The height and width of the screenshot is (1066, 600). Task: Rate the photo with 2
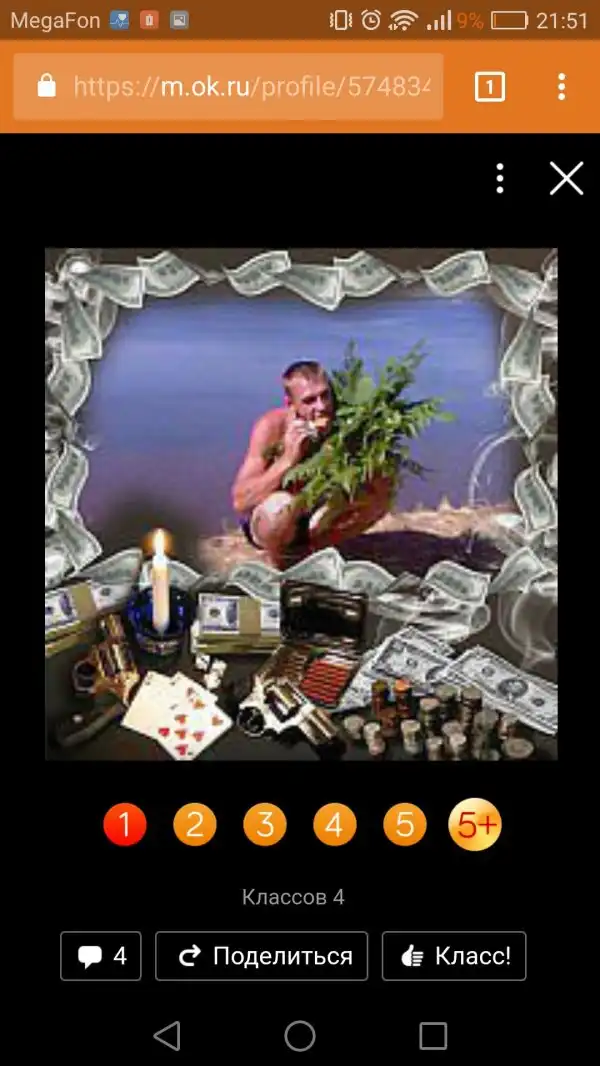(195, 825)
